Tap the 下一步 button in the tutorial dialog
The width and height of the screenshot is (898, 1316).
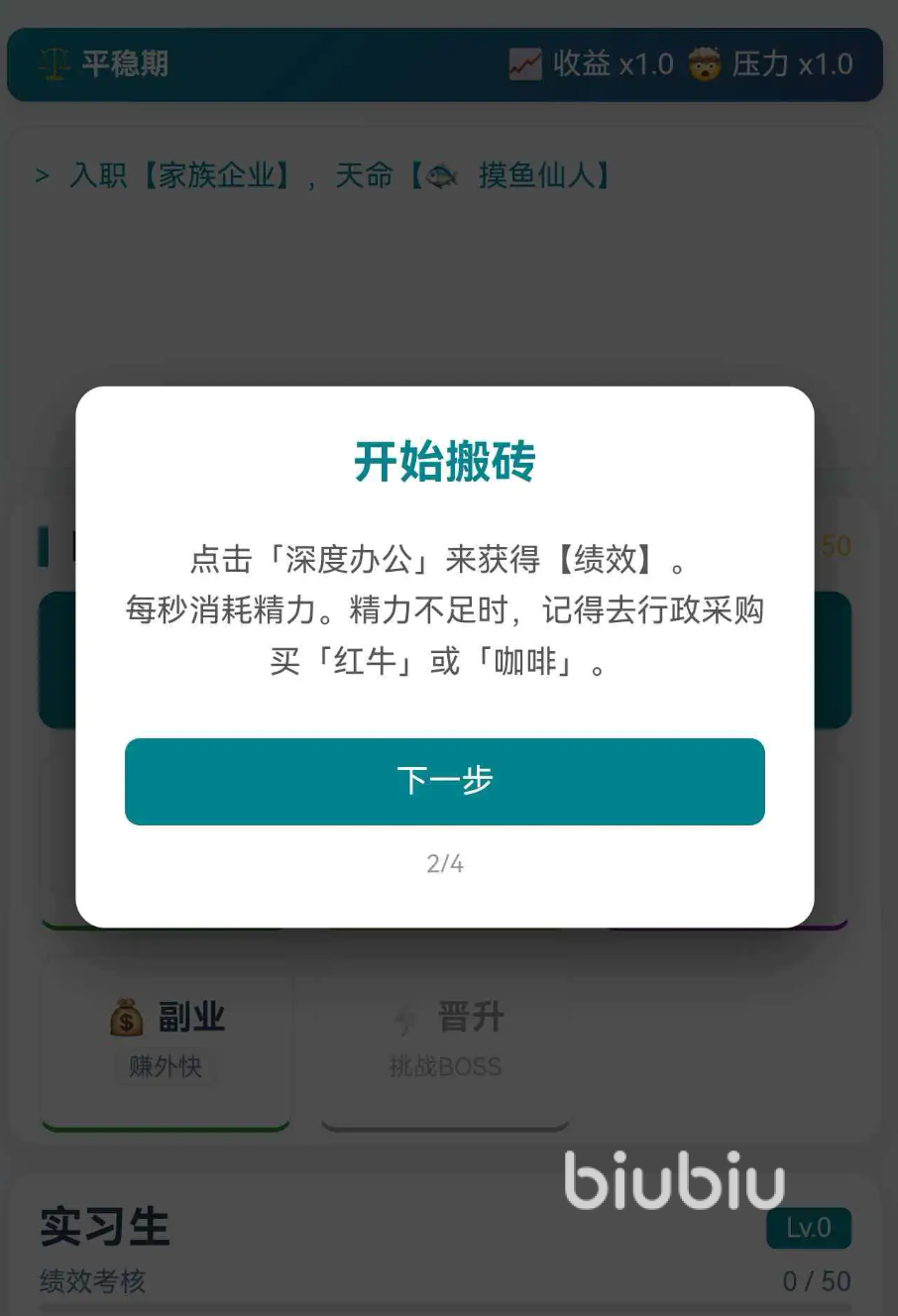coord(444,781)
